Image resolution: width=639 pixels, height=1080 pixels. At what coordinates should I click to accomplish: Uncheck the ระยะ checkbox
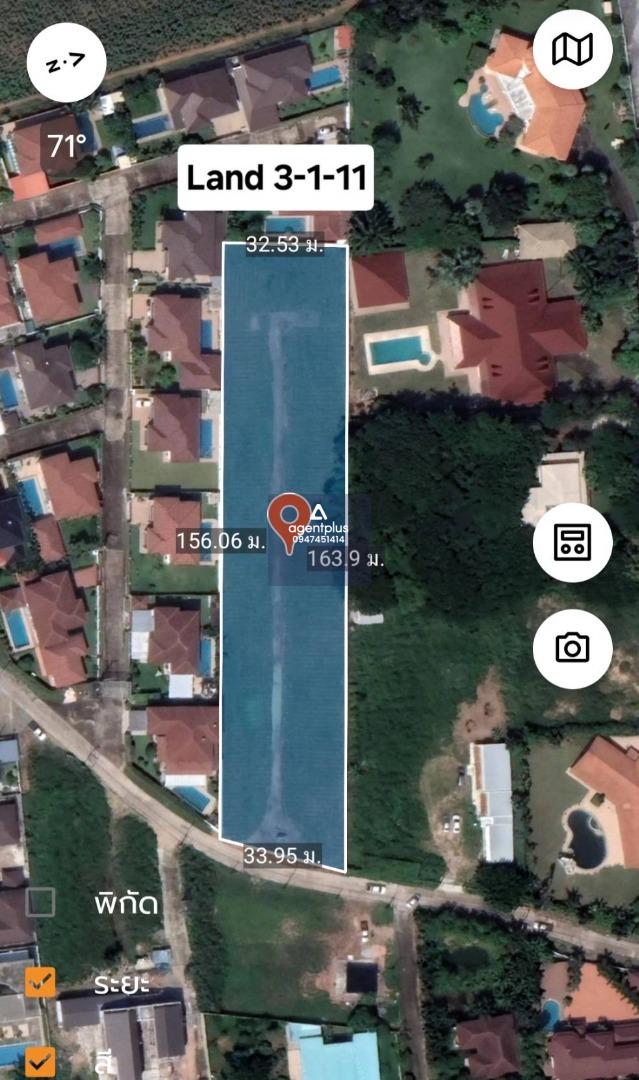tap(41, 982)
